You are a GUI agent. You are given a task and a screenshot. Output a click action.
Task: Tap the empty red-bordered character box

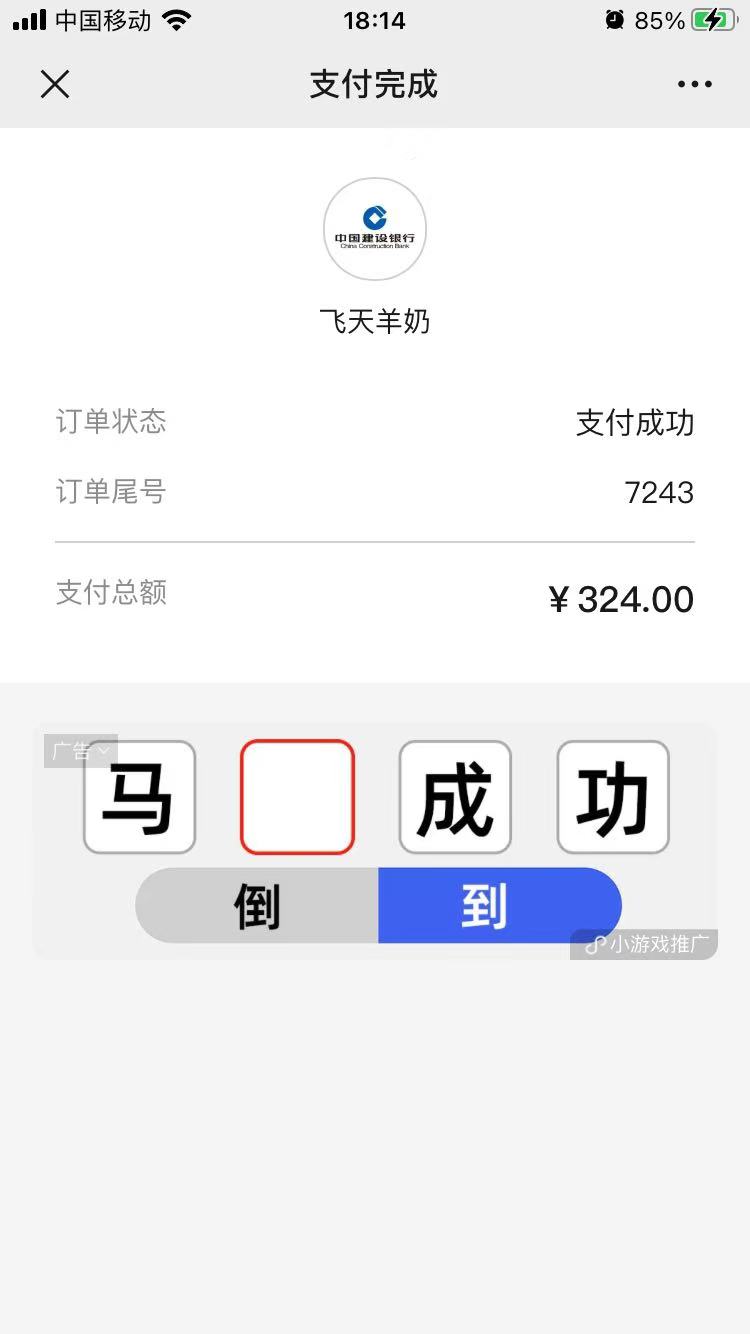pyautogui.click(x=297, y=797)
